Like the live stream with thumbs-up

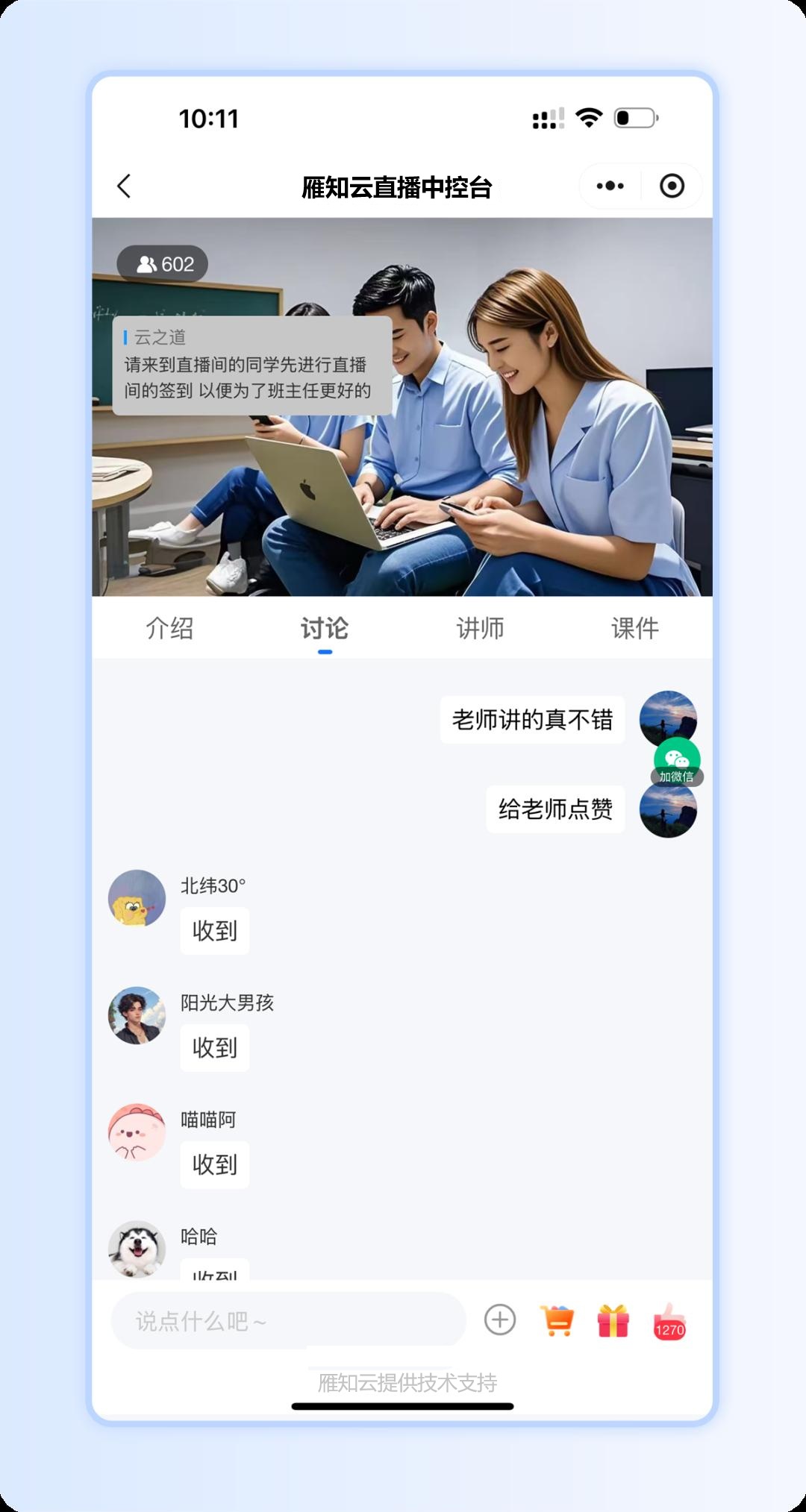pyautogui.click(x=669, y=1321)
